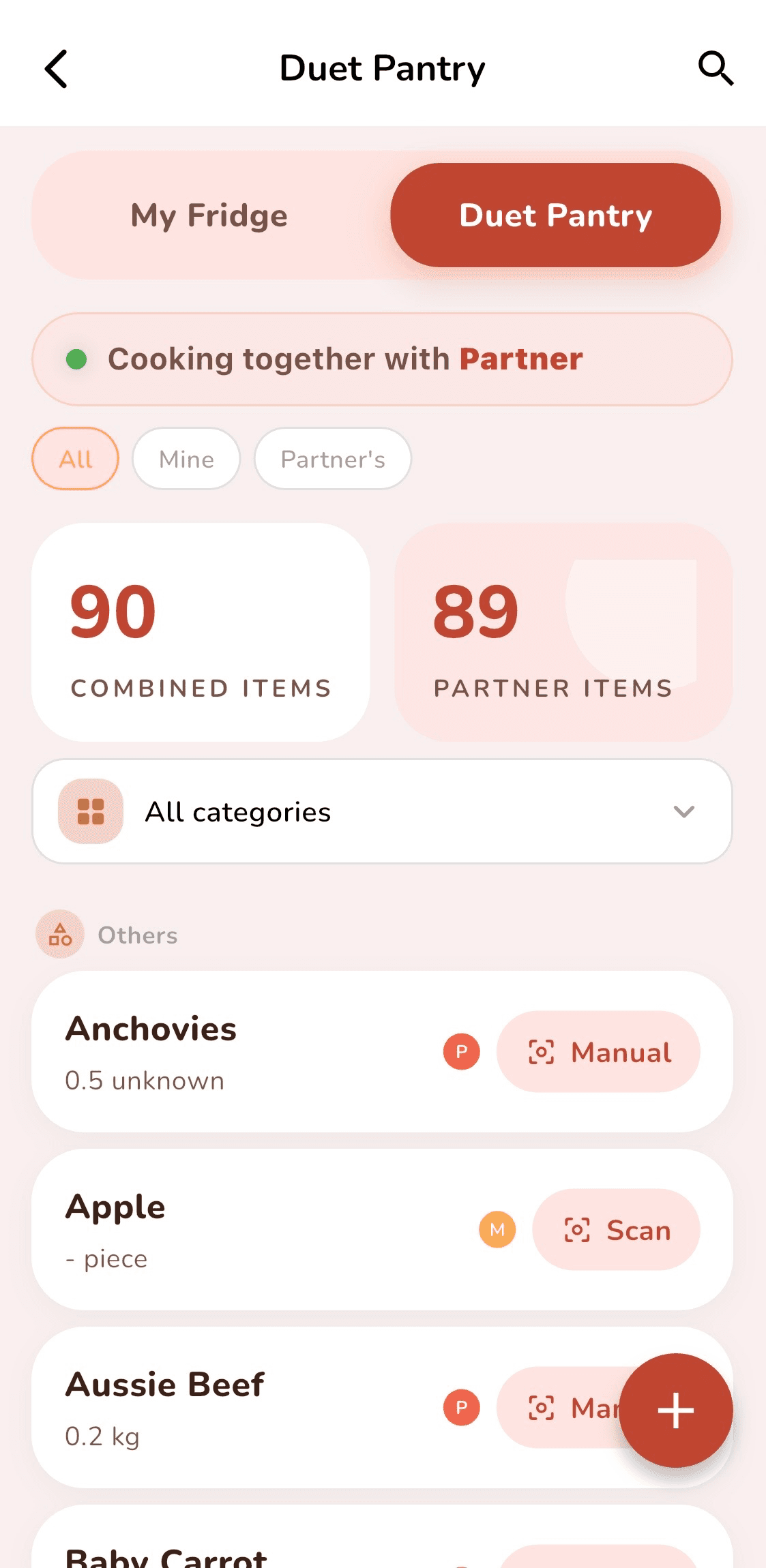Click the chevron next to All categories

684,812
